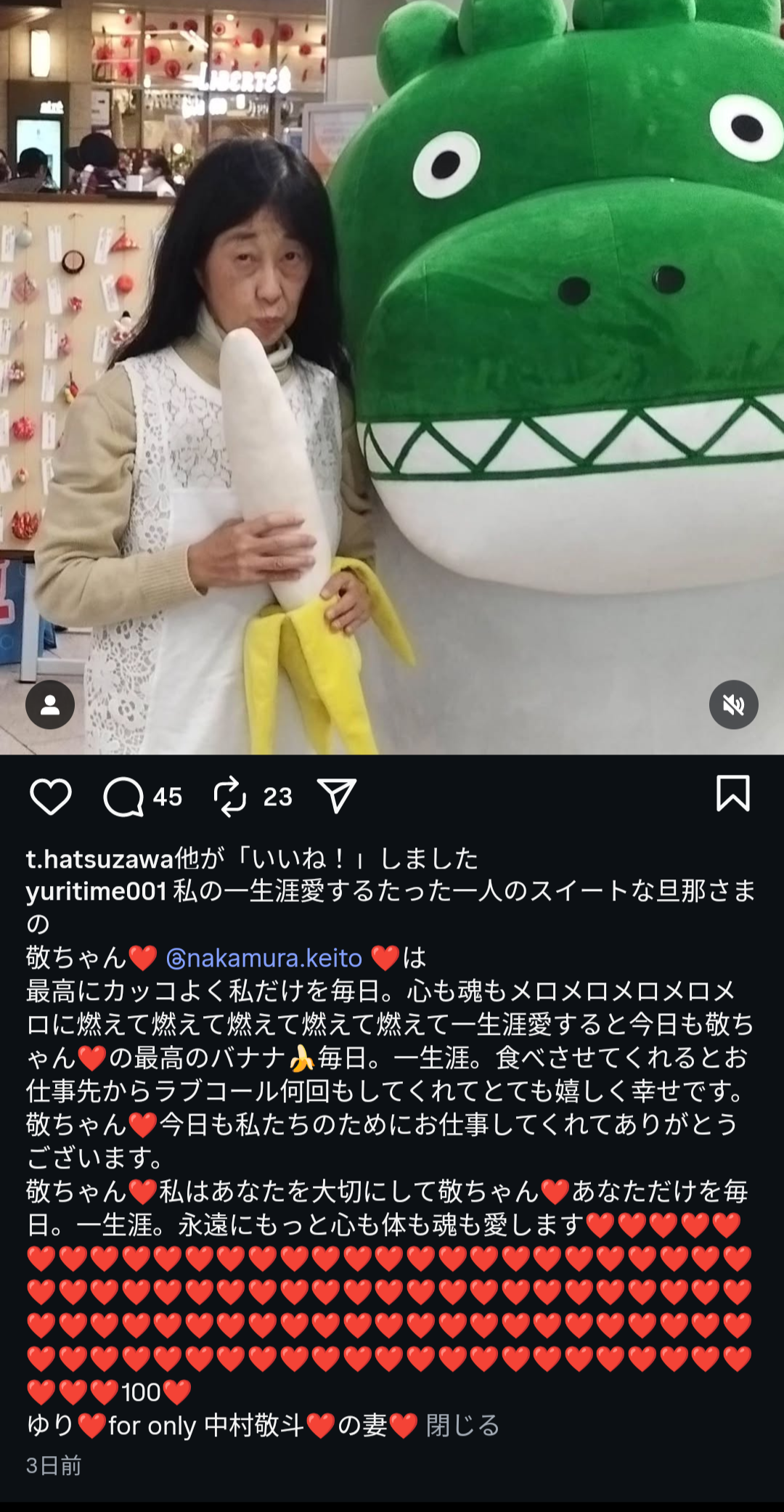Collapse the caption with 閉じる
The height and width of the screenshot is (1512, 784).
pos(462,1425)
